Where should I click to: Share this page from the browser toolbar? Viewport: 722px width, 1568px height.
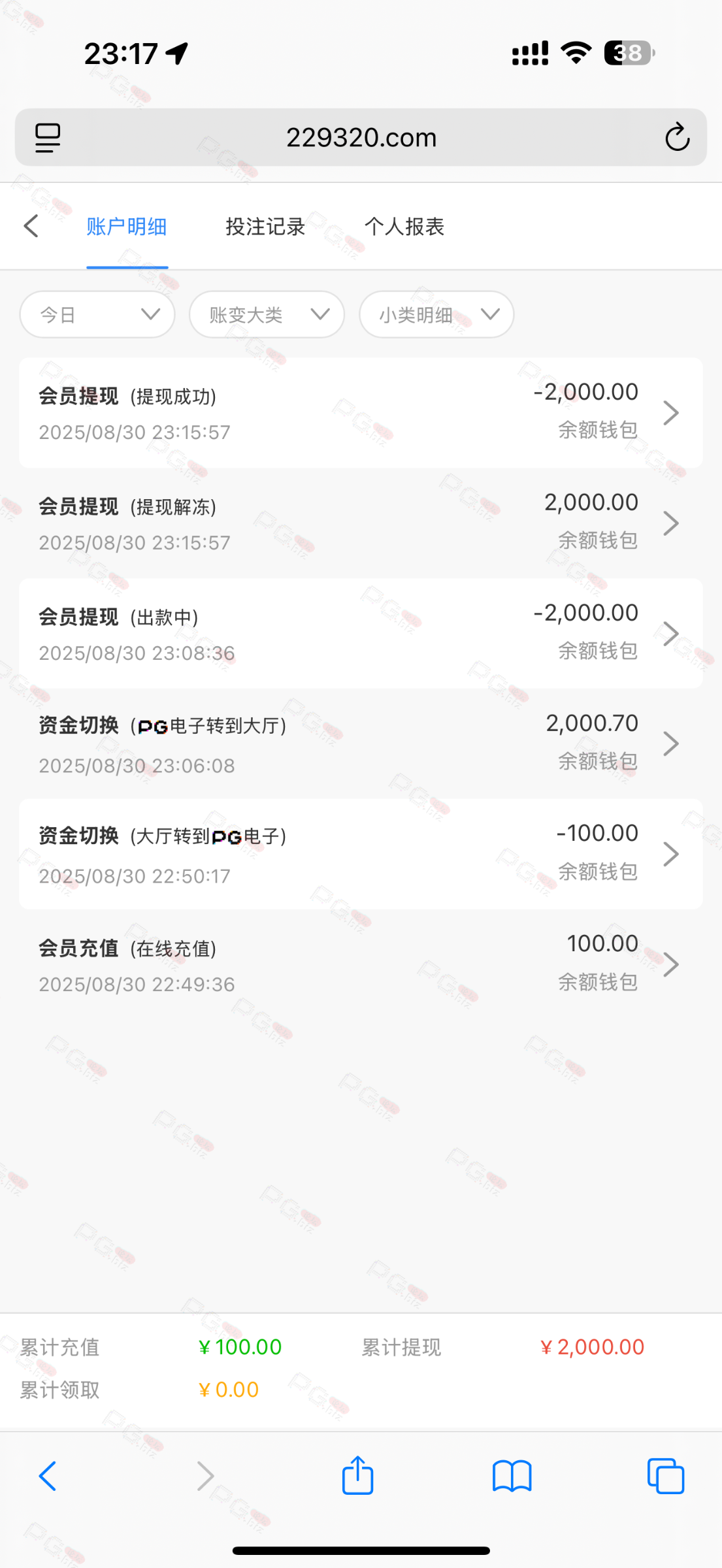(x=357, y=1476)
